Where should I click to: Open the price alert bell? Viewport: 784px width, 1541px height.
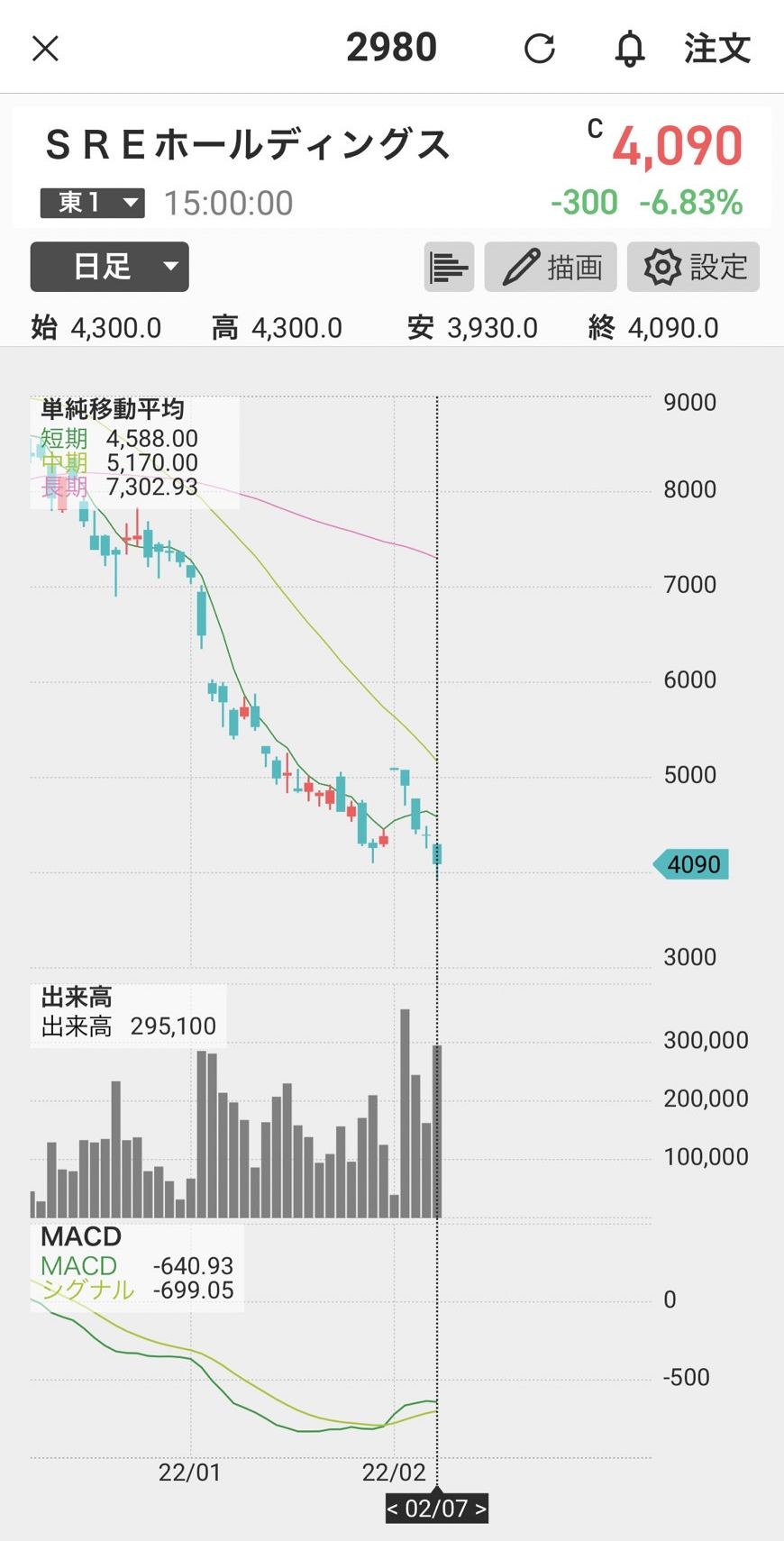point(630,48)
